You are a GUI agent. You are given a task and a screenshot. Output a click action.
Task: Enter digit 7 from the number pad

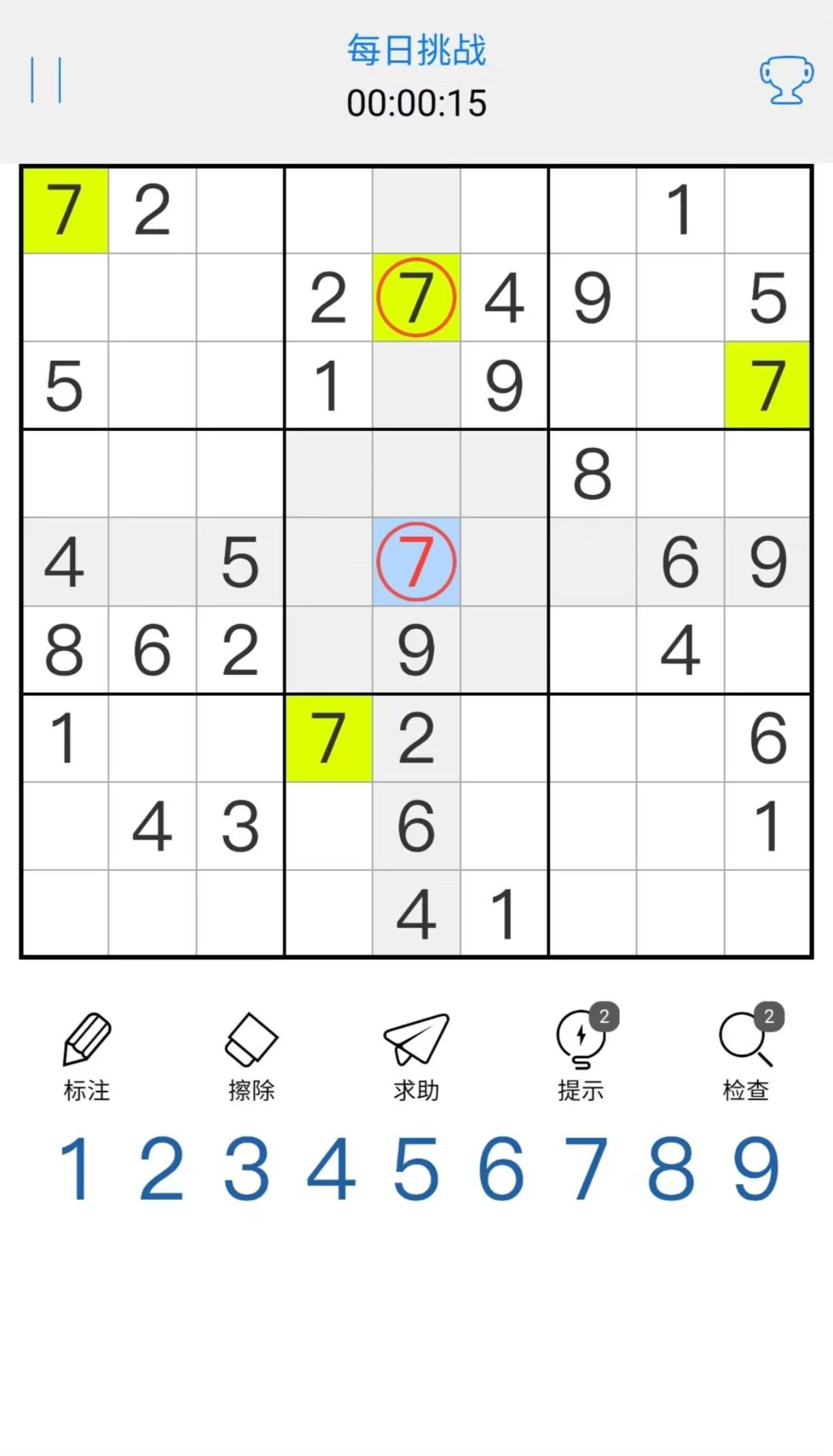[x=586, y=1169]
